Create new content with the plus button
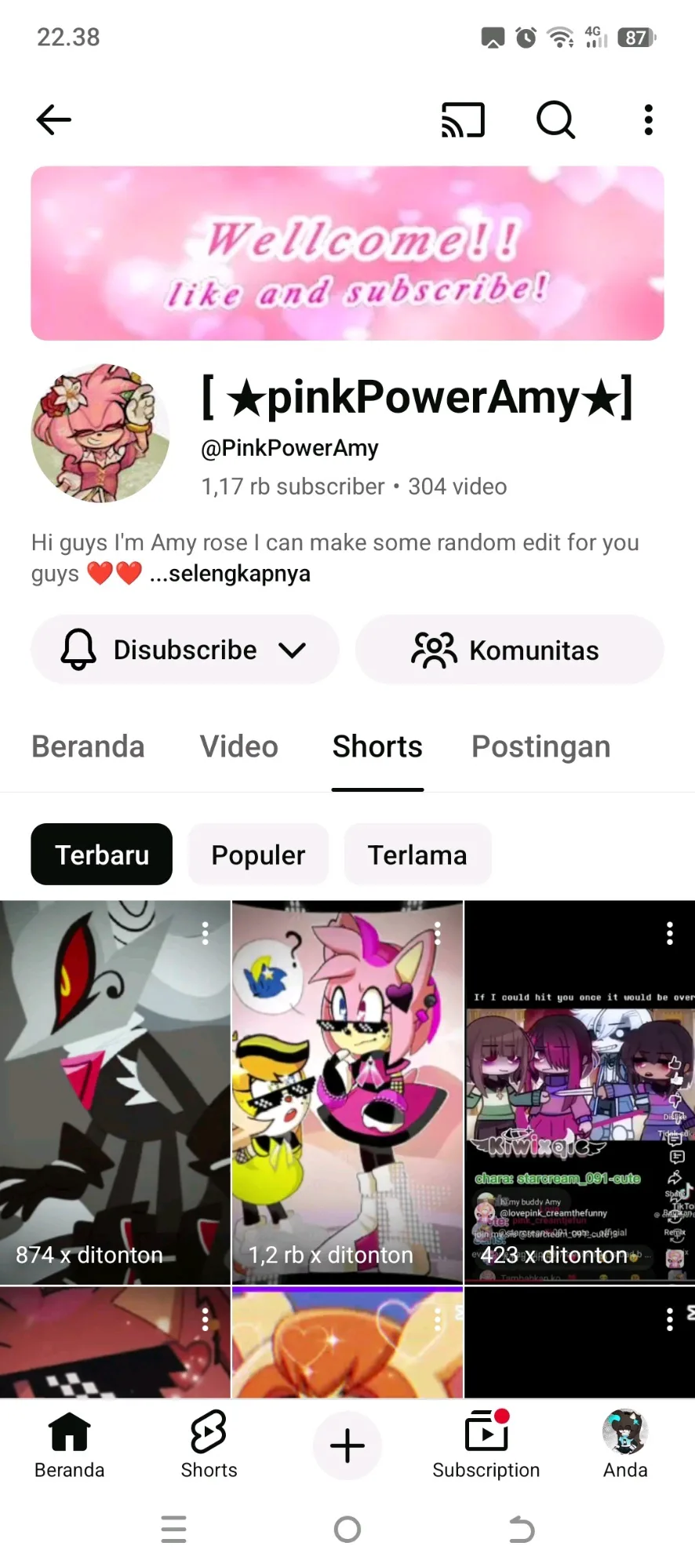 pos(347,1446)
